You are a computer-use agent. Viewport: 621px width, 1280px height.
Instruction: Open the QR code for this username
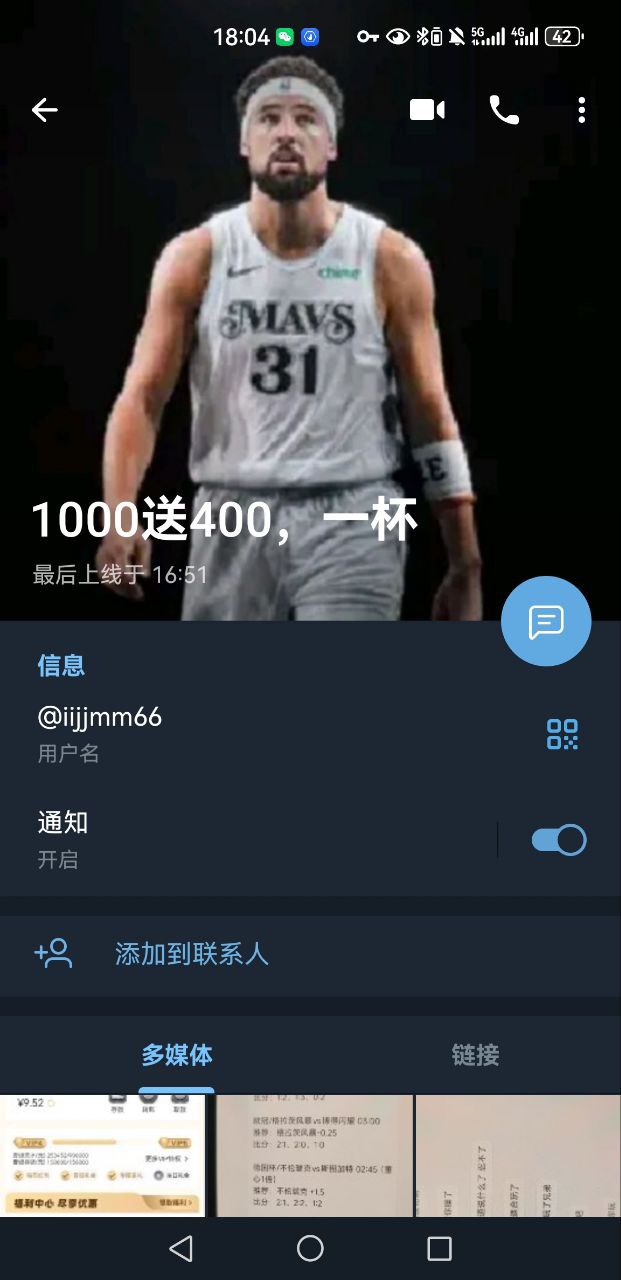(x=562, y=734)
